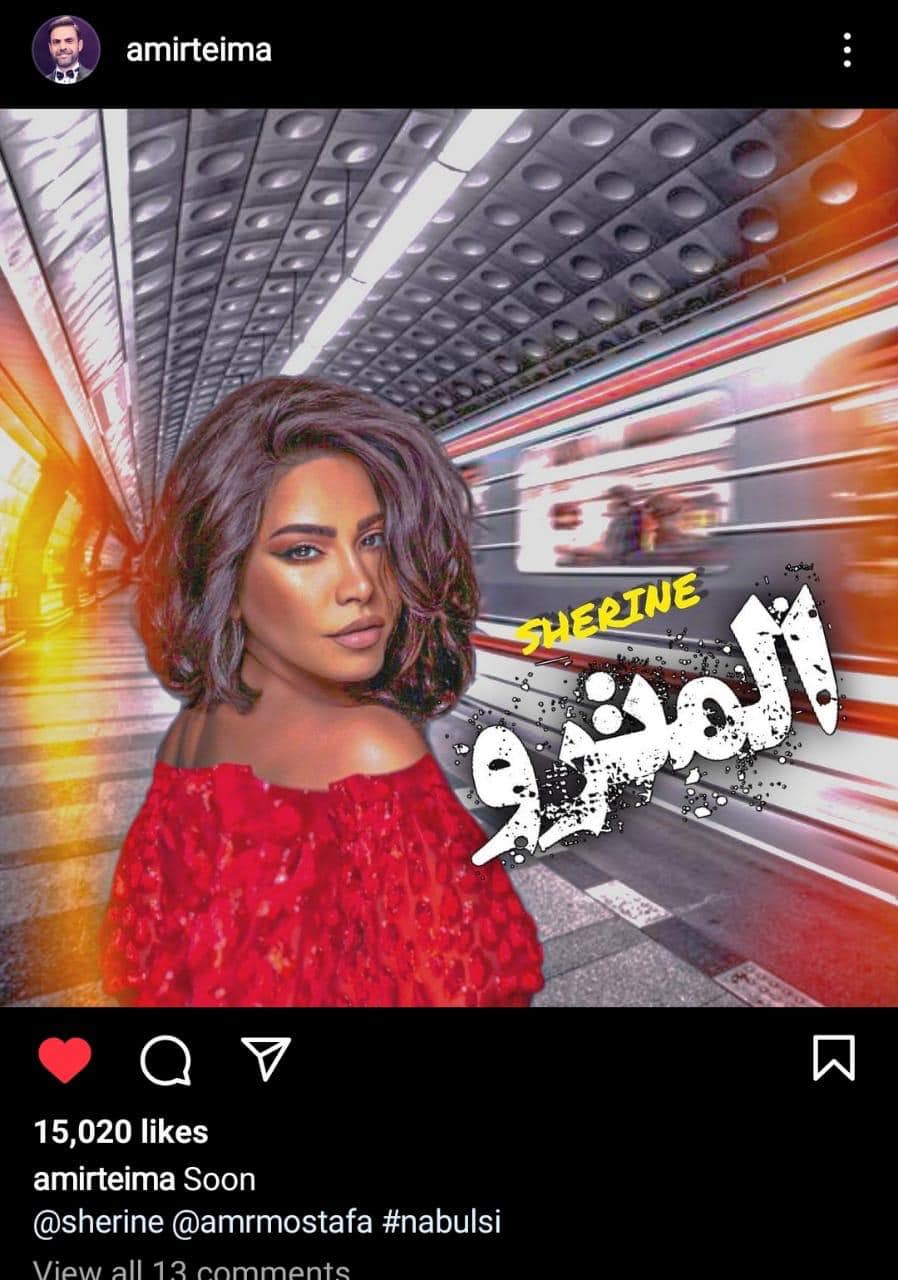This screenshot has width=898, height=1280.
Task: Unlike the post via the red heart
Action: [65, 1060]
